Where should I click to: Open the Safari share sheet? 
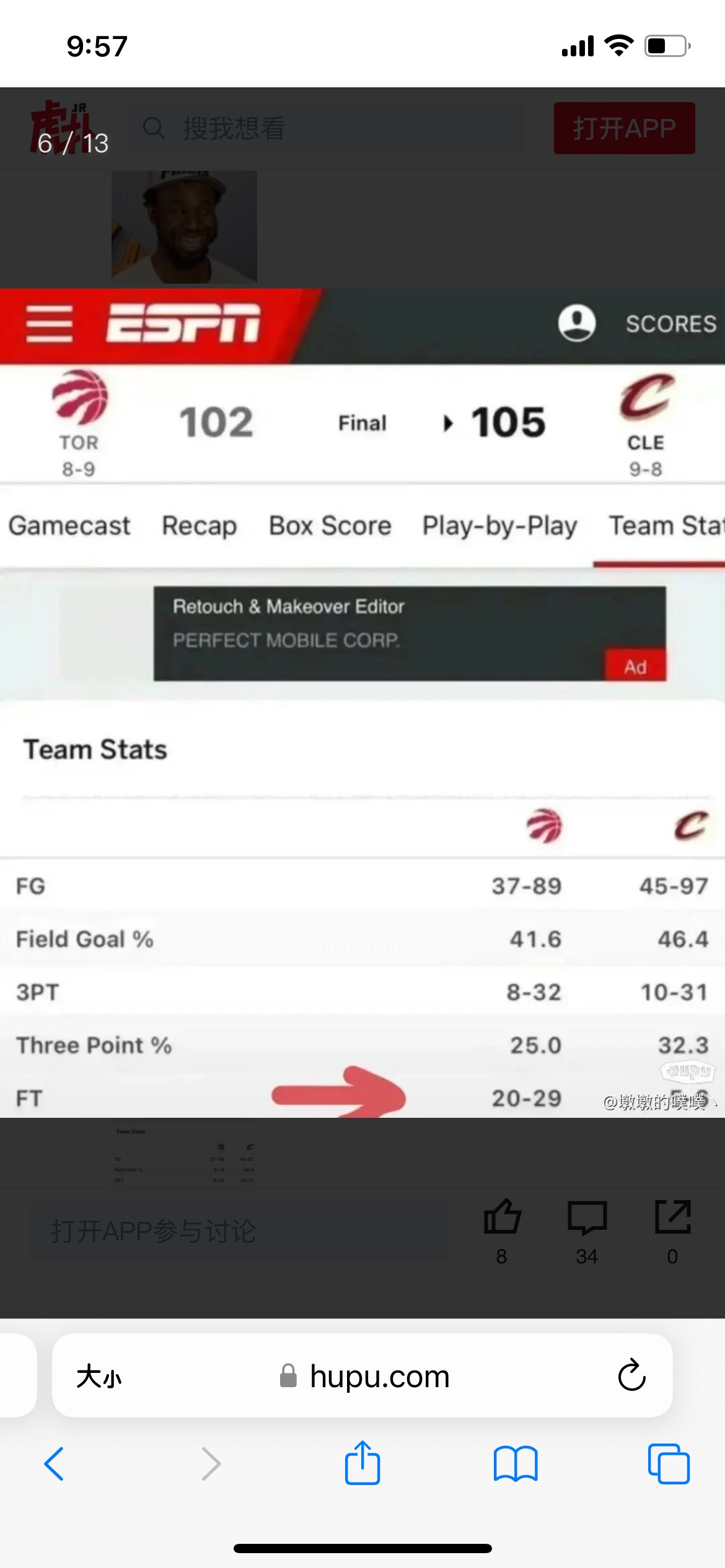pyautogui.click(x=362, y=1464)
